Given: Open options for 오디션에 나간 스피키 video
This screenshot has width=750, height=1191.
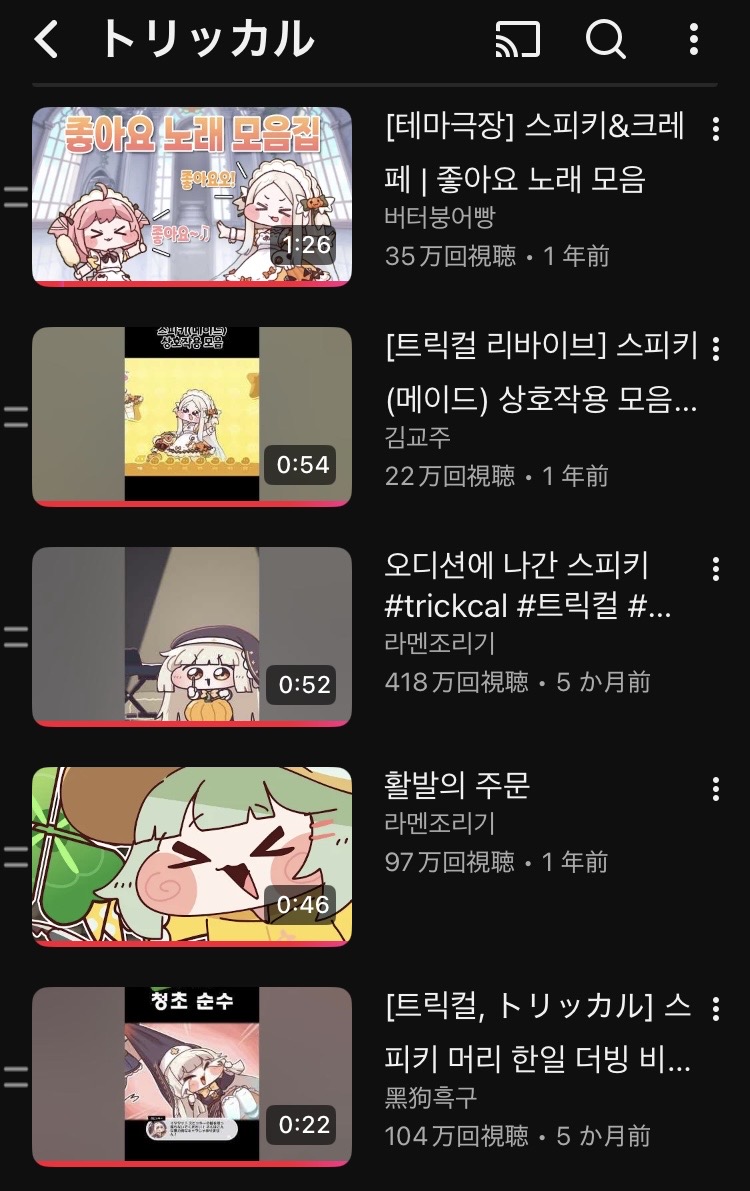Looking at the screenshot, I should 715,569.
